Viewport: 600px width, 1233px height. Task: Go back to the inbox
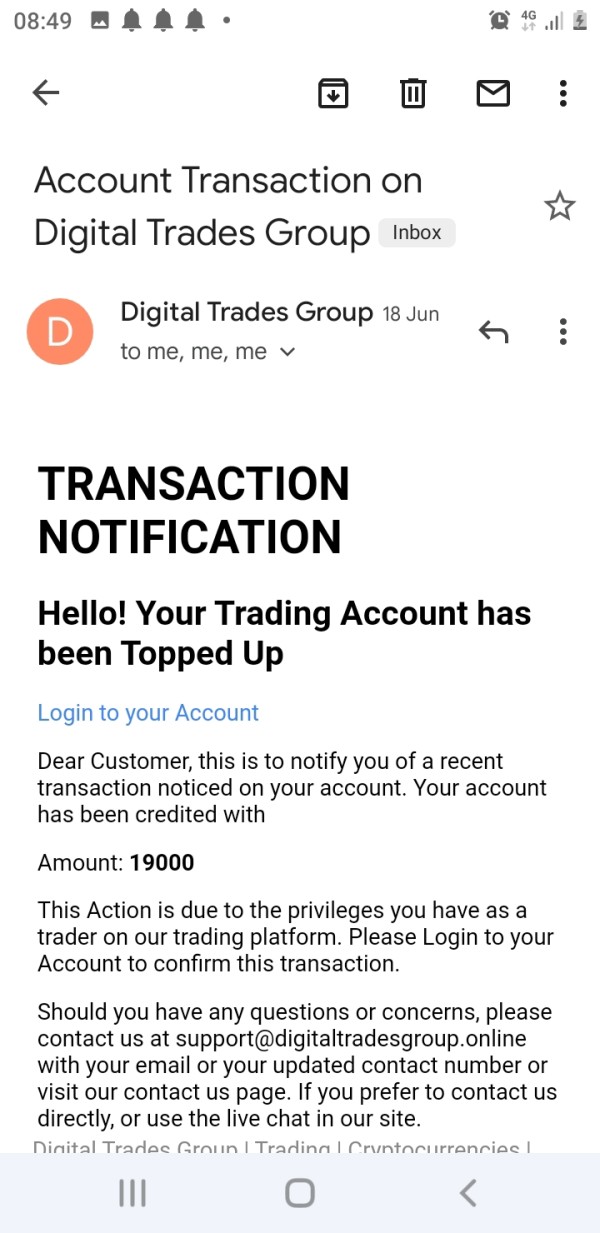(46, 93)
